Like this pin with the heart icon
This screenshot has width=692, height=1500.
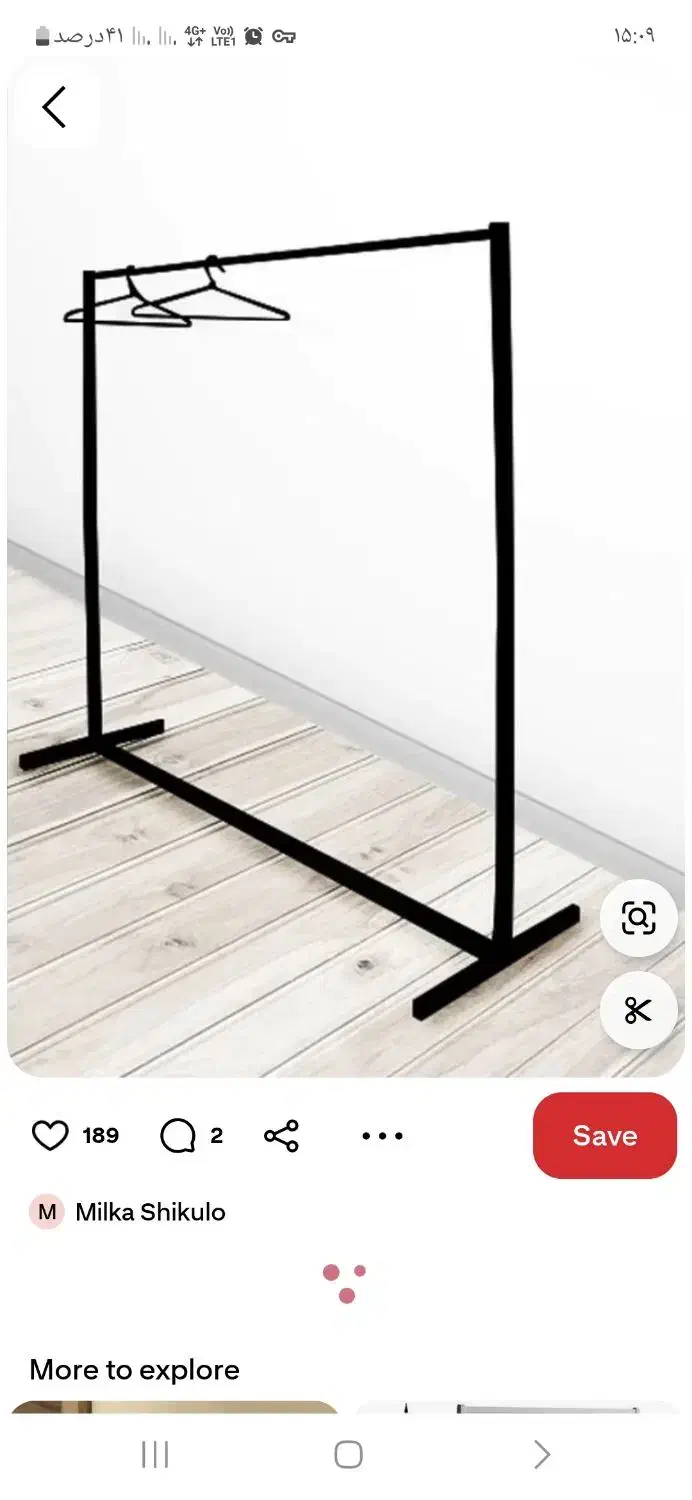click(x=50, y=1136)
